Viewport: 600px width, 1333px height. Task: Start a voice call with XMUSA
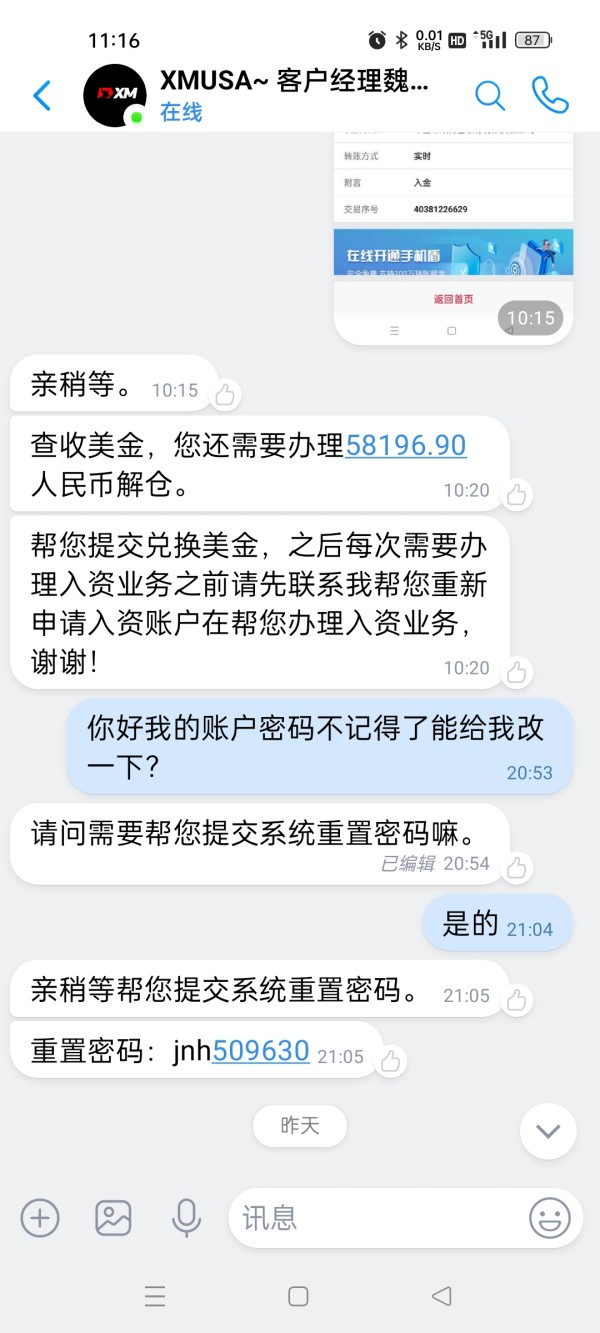550,95
